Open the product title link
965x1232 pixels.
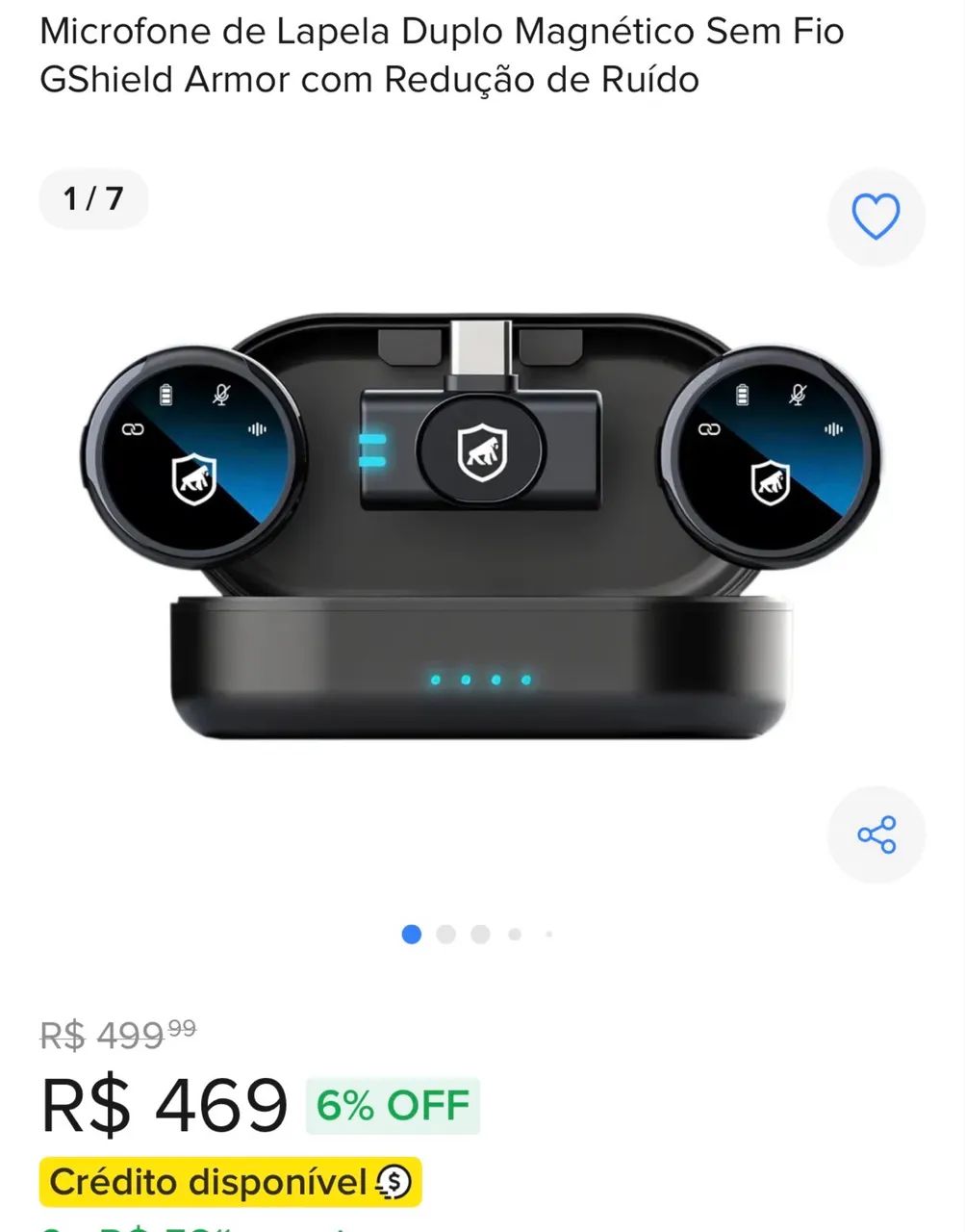[443, 56]
